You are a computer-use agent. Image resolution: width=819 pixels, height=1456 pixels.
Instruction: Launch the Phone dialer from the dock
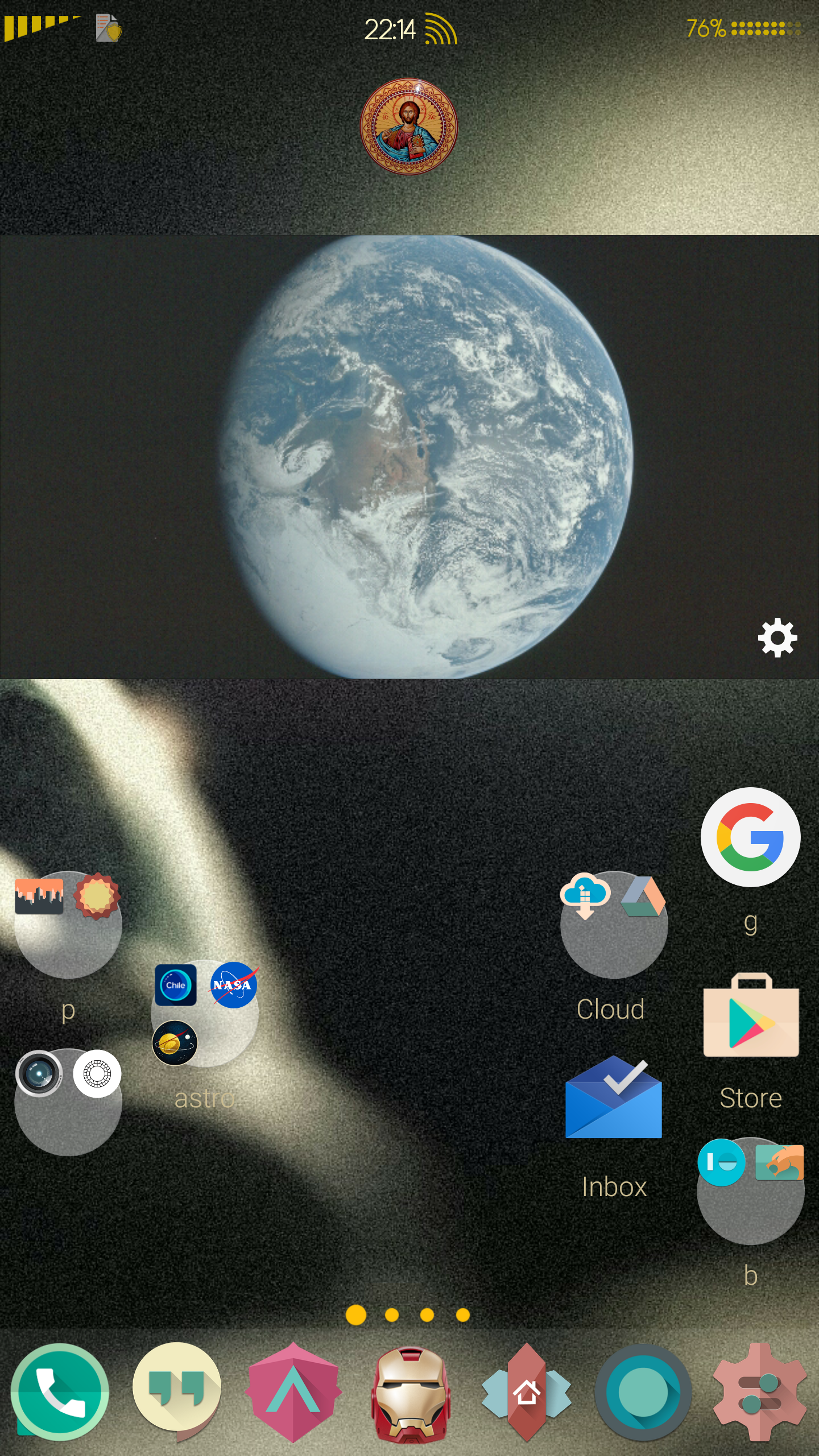click(x=60, y=1392)
